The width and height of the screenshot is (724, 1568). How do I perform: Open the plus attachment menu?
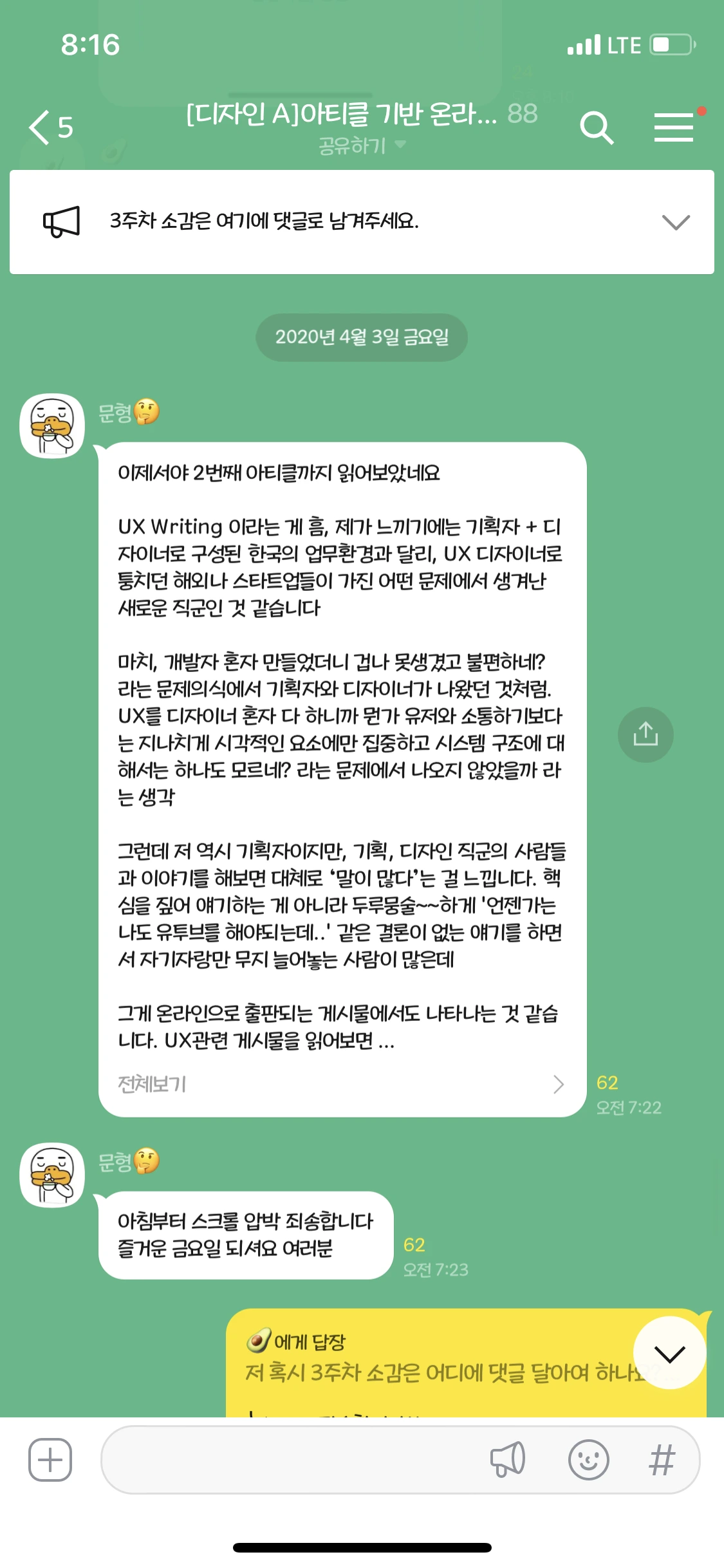[x=50, y=1459]
